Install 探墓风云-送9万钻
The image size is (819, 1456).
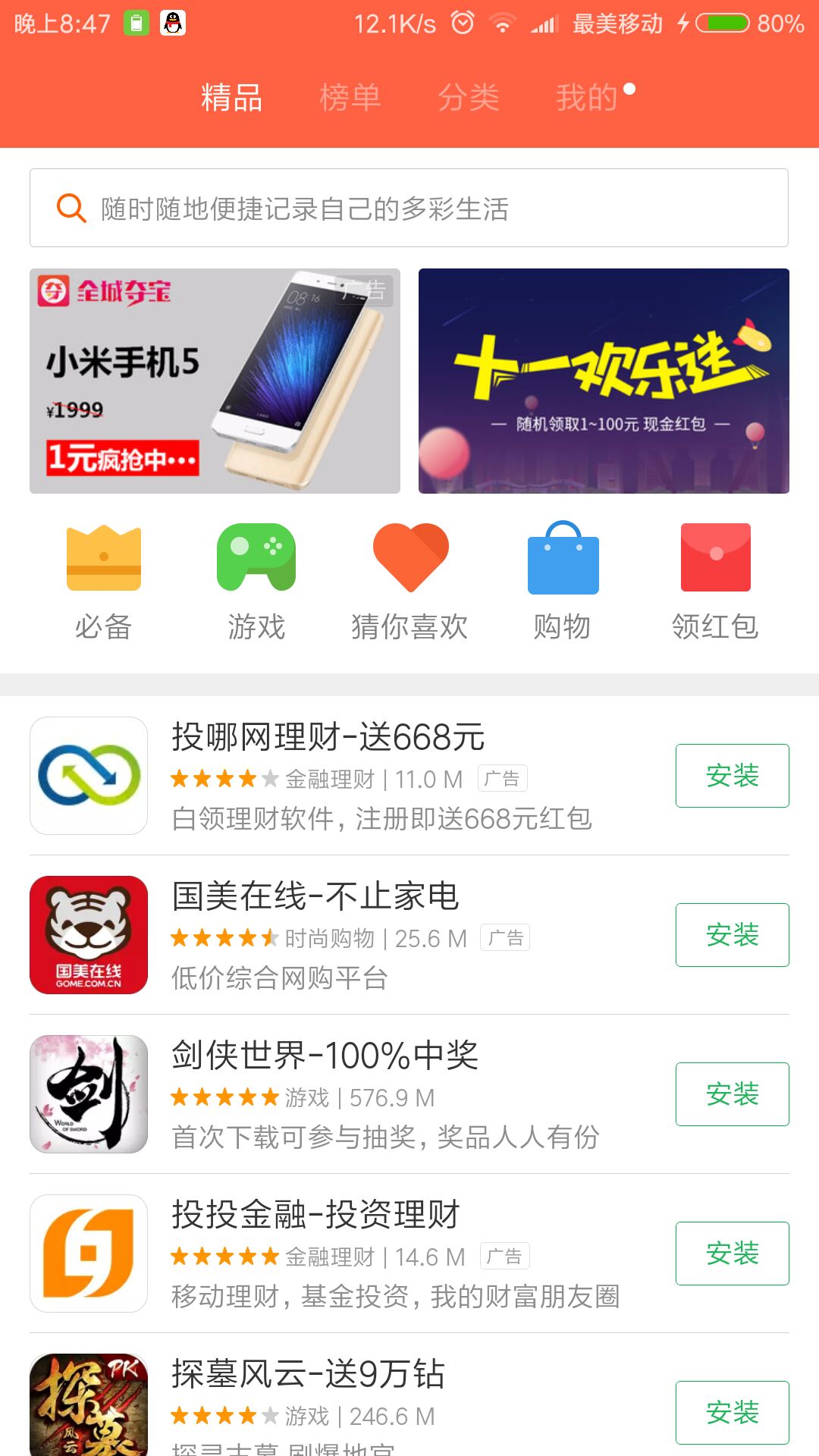(x=732, y=1413)
